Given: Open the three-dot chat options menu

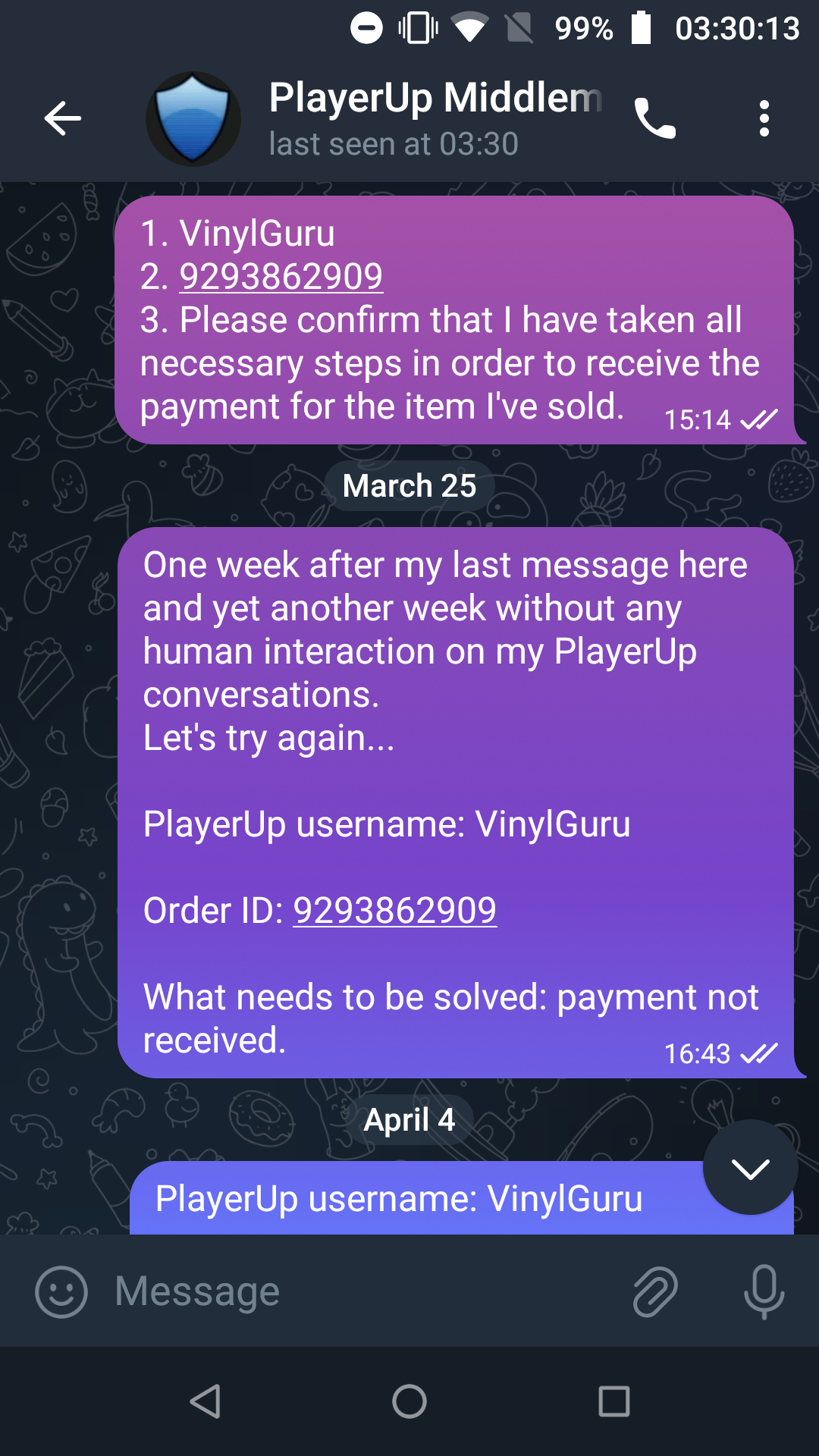Looking at the screenshot, I should coord(764,118).
